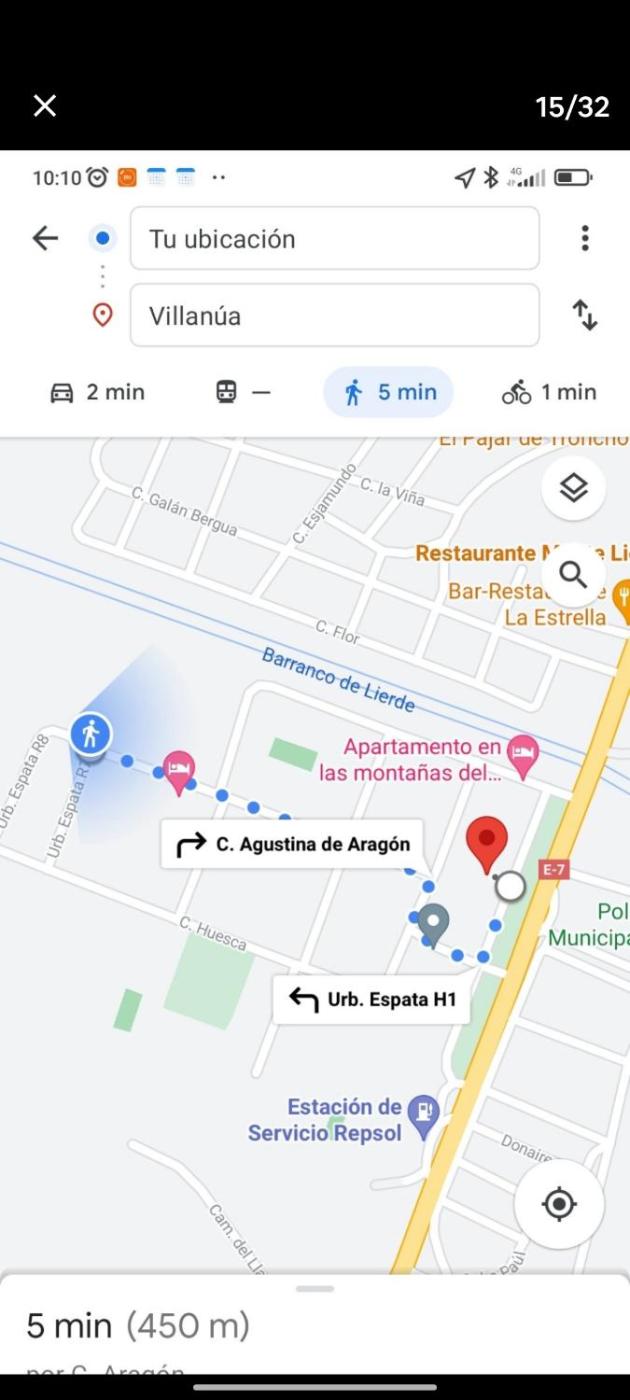Switch to driving mode (2 min)
630x1400 pixels.
98,392
